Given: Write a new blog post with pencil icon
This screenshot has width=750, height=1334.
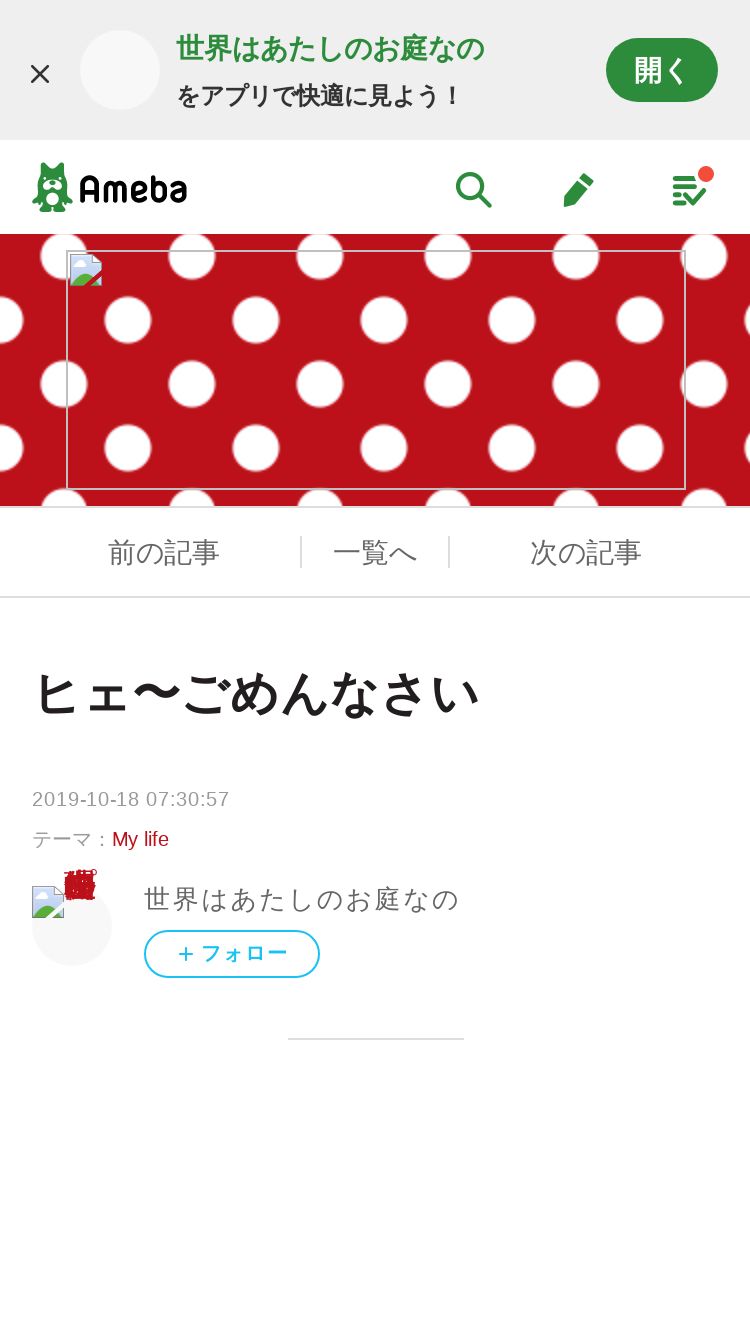Looking at the screenshot, I should [x=578, y=189].
